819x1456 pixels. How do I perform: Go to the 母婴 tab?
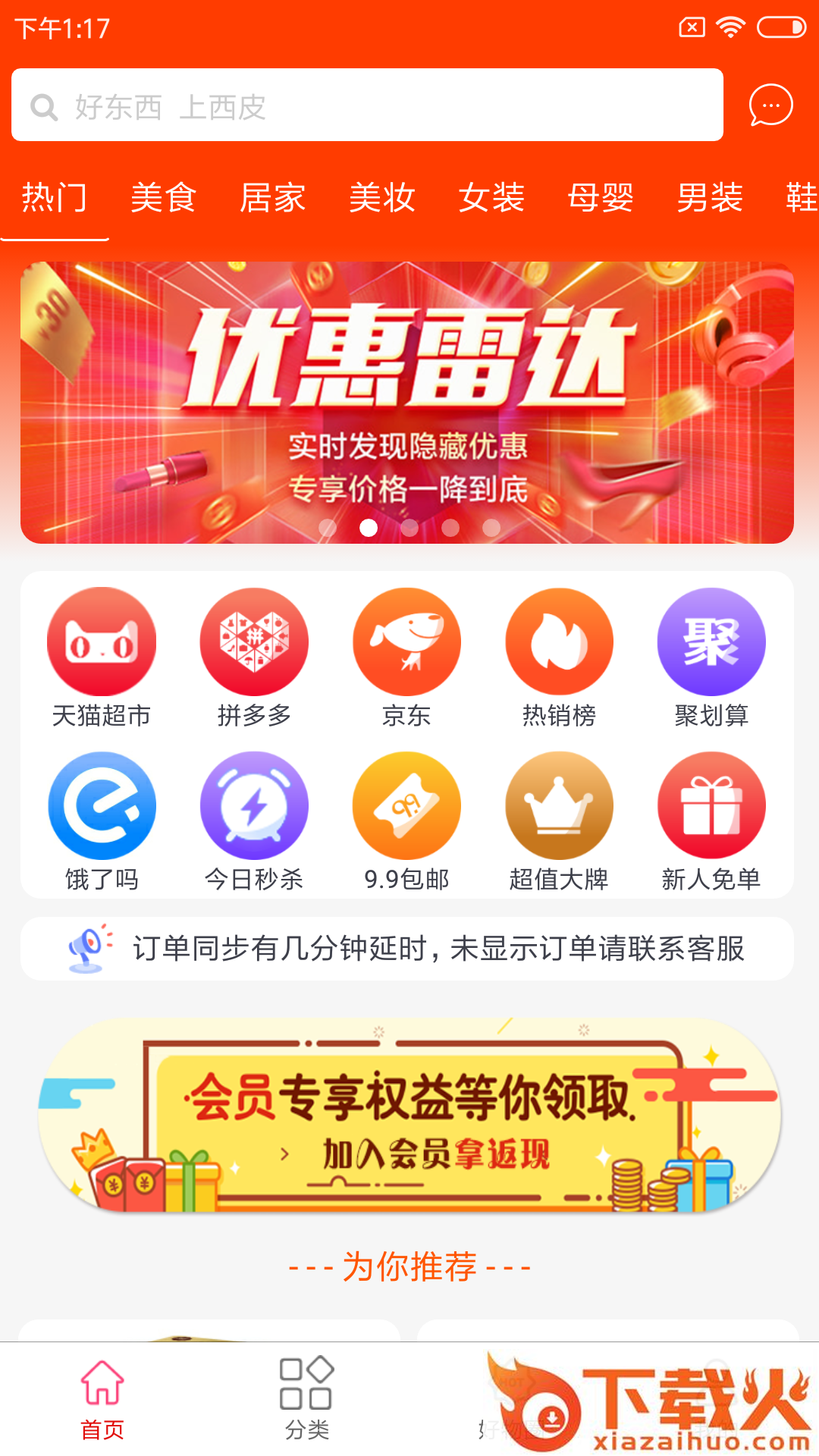click(601, 199)
